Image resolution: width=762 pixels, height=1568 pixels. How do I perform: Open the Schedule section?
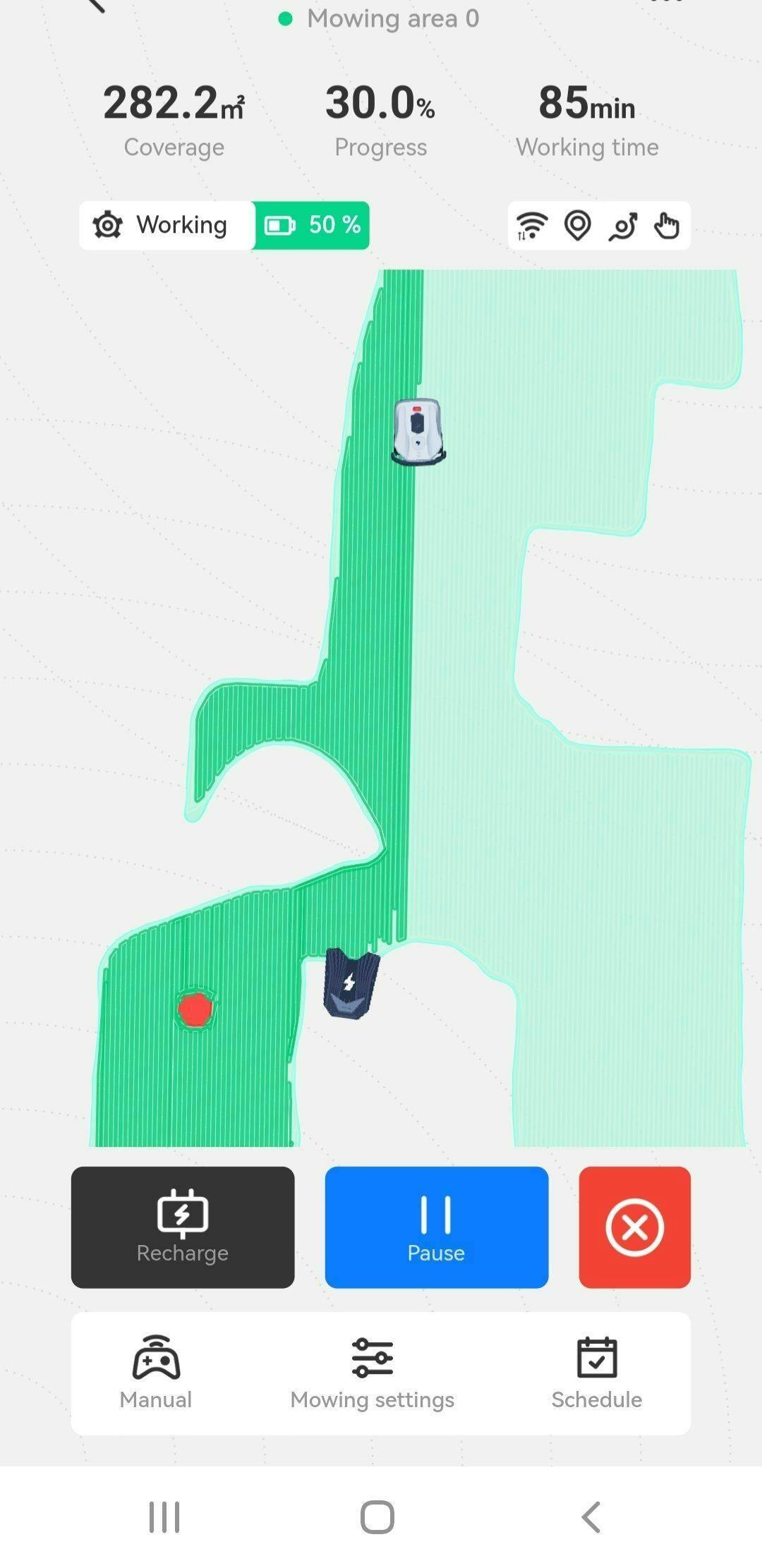(x=596, y=1372)
